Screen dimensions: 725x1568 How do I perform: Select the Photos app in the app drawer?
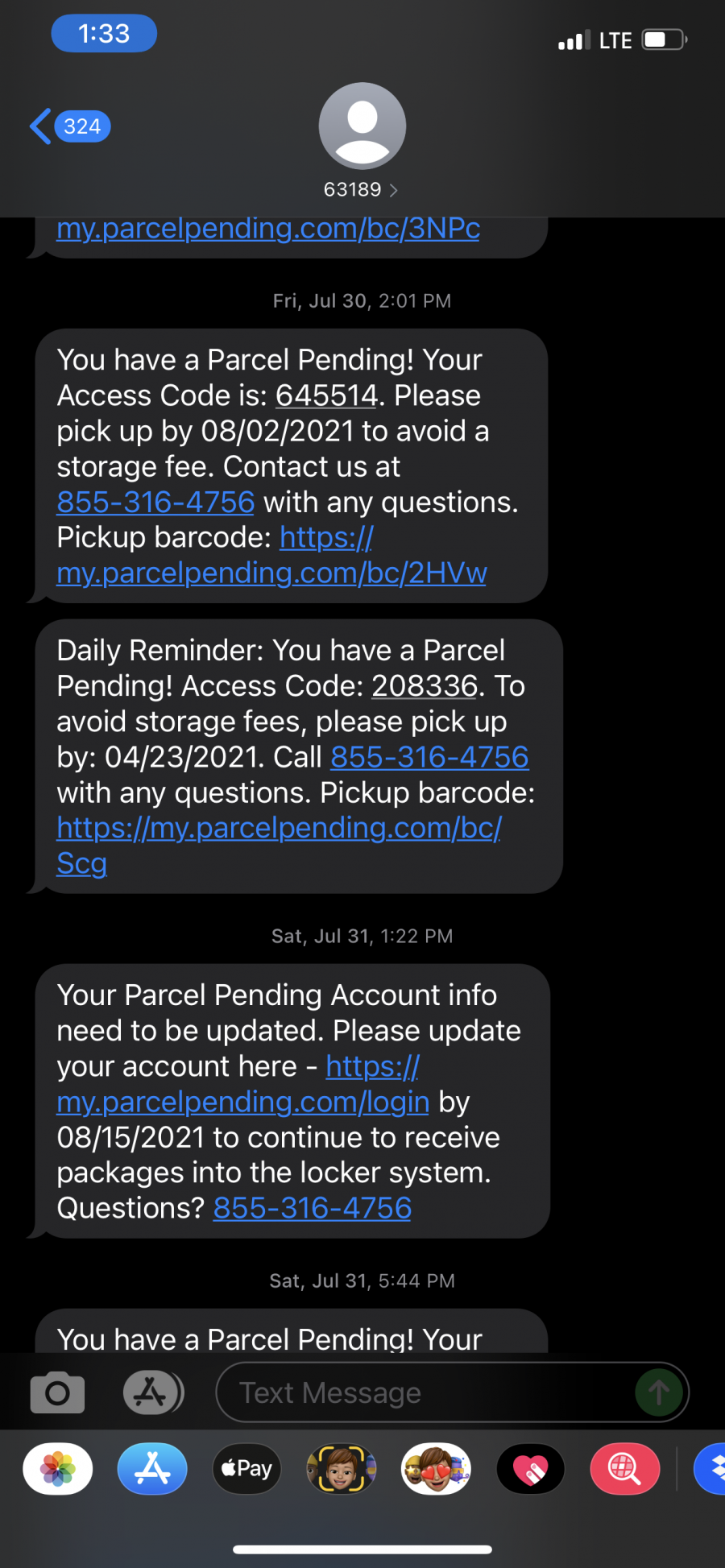tap(57, 1468)
